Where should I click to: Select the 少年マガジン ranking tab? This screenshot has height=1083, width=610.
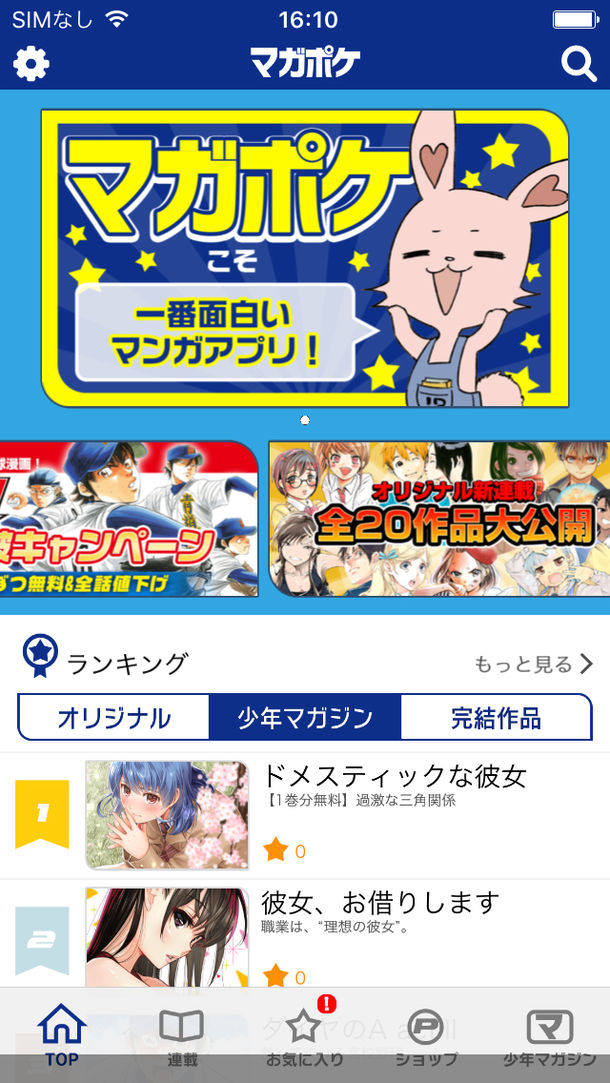(x=305, y=717)
